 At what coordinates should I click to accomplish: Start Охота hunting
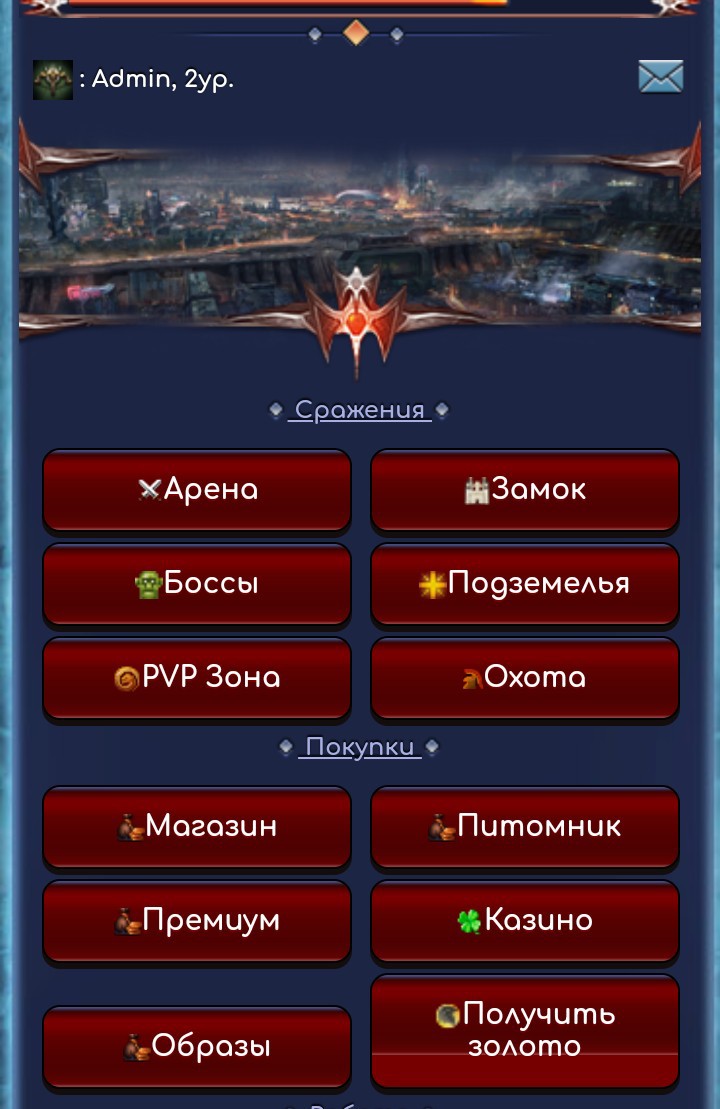click(525, 678)
